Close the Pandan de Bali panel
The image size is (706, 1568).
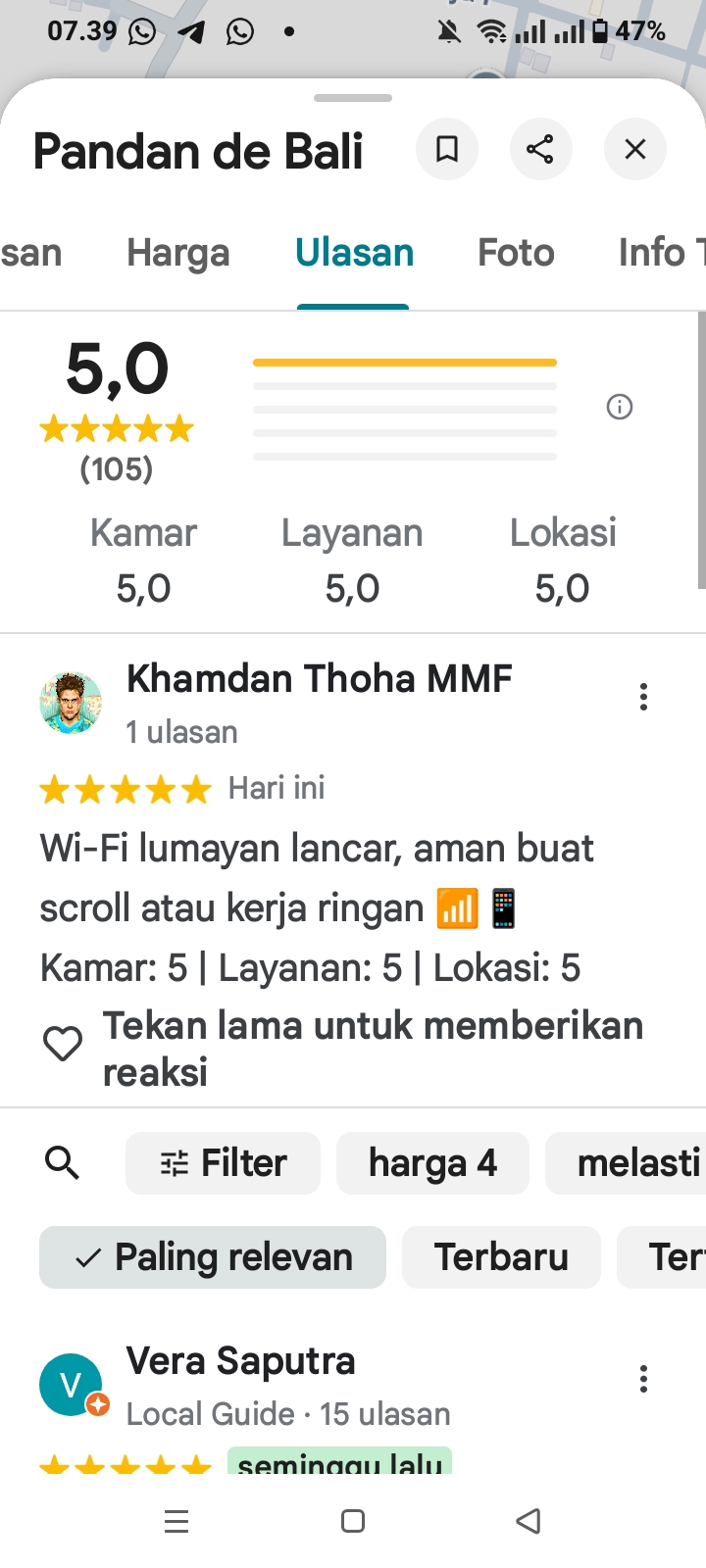click(x=635, y=149)
